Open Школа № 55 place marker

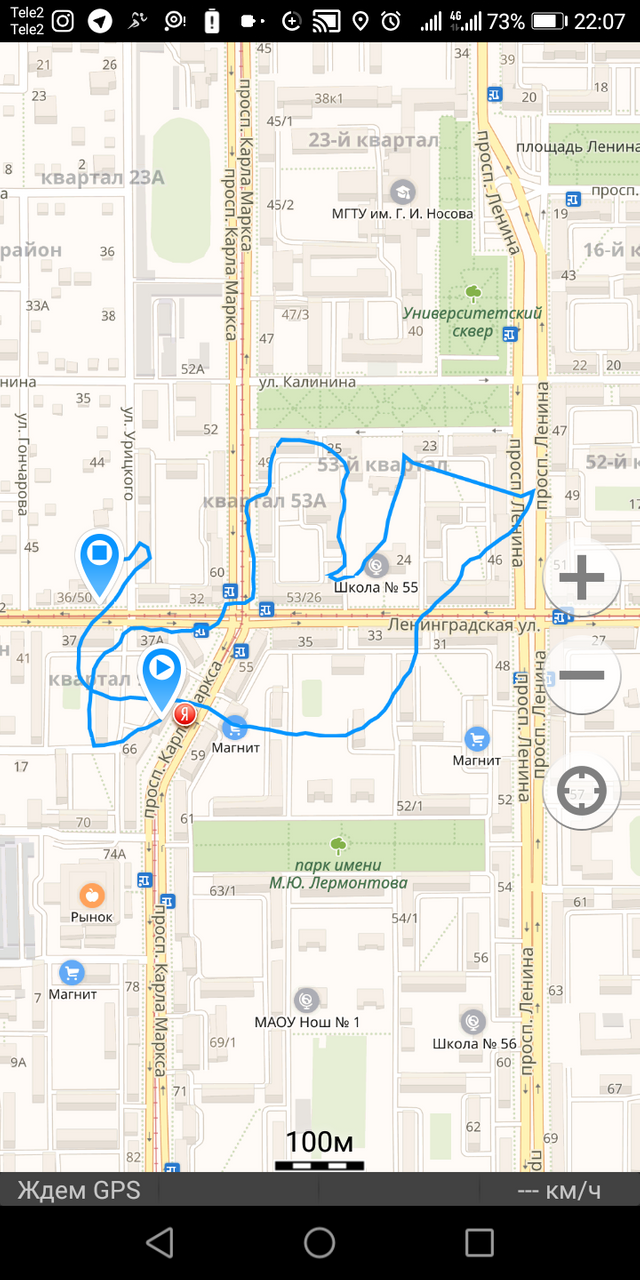pyautogui.click(x=376, y=566)
